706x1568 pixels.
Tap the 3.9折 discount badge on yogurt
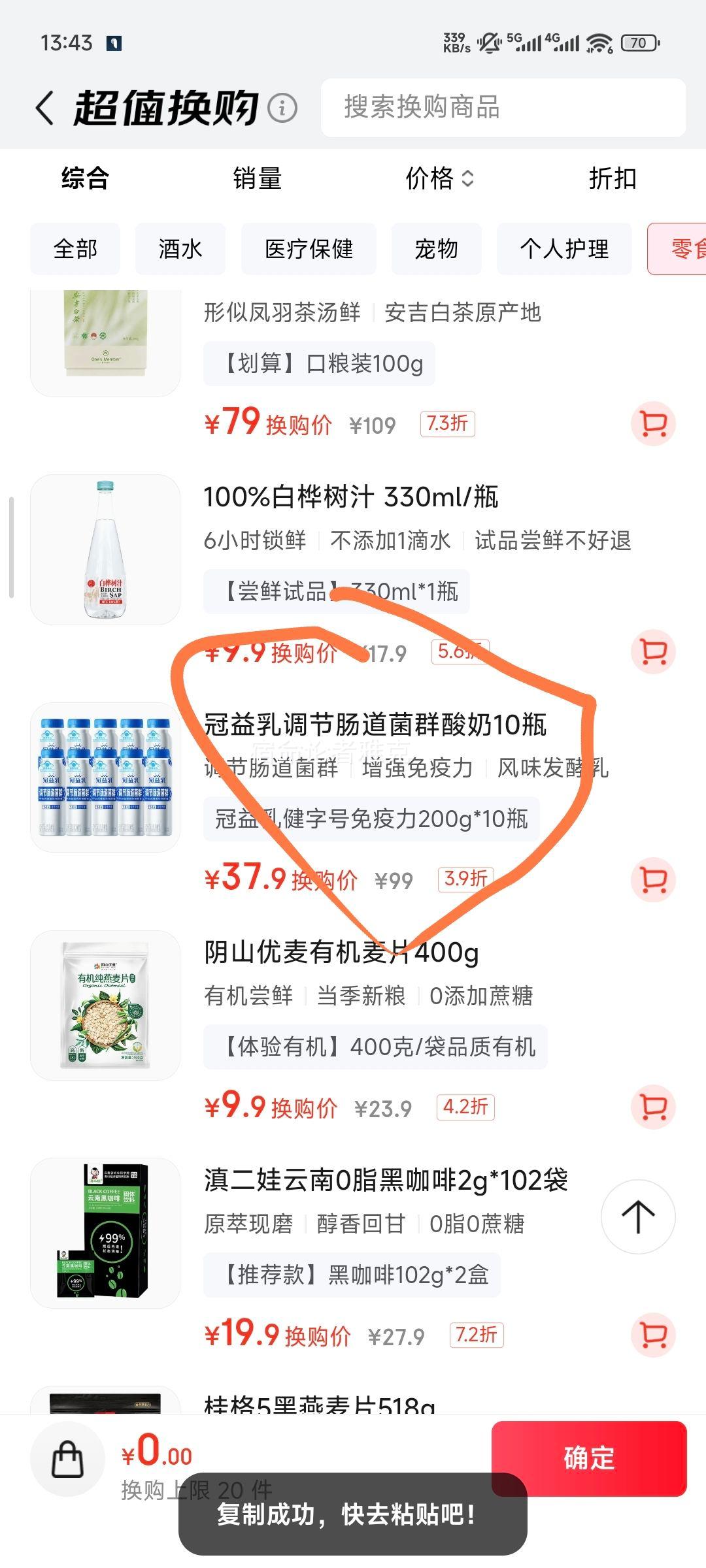click(x=465, y=880)
